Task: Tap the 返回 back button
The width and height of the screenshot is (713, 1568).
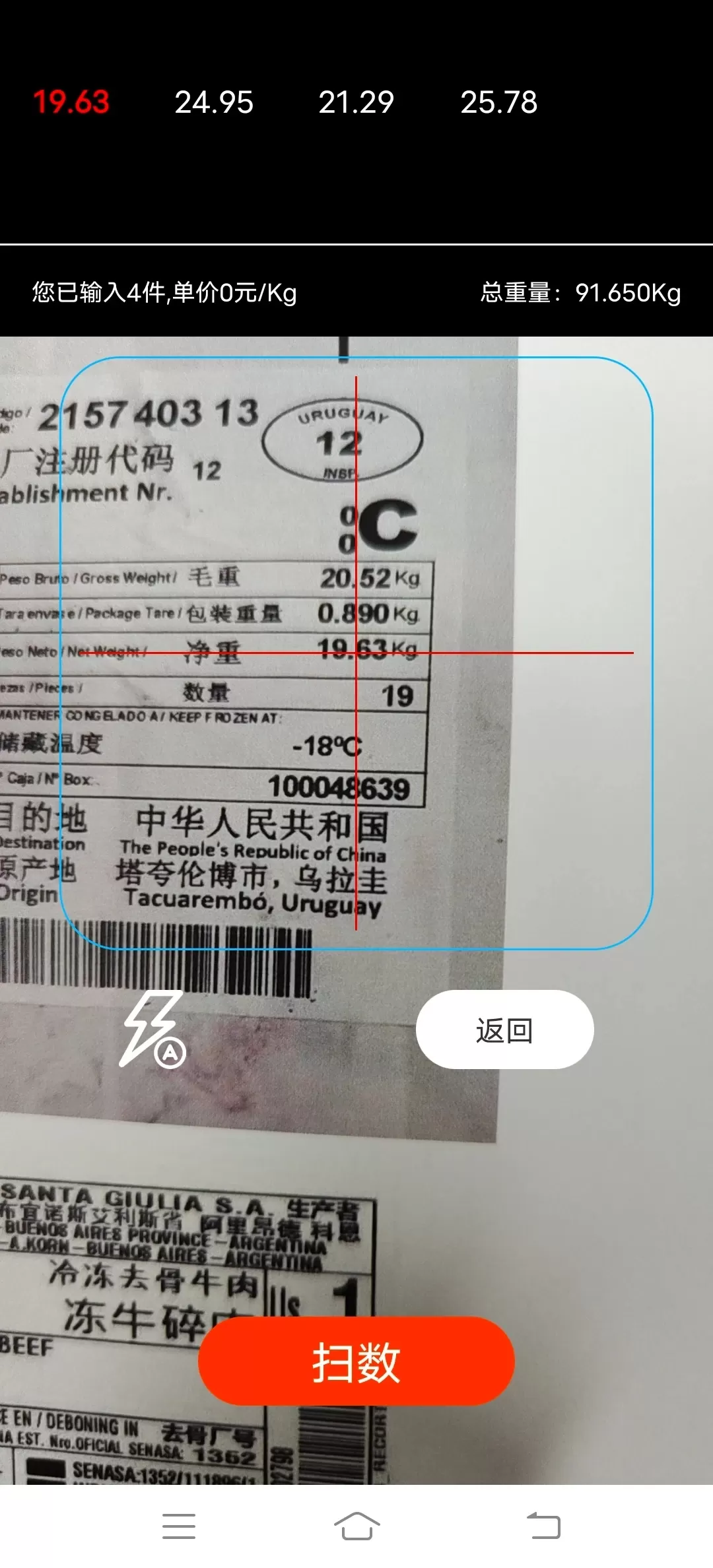Action: click(x=504, y=1029)
